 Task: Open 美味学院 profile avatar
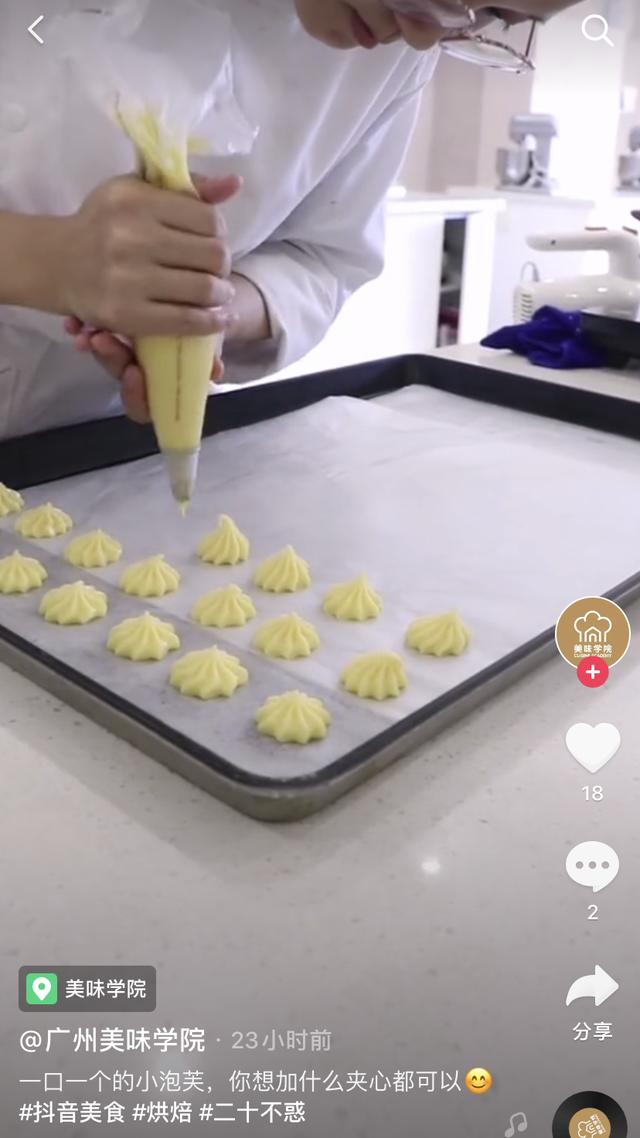pyautogui.click(x=592, y=633)
